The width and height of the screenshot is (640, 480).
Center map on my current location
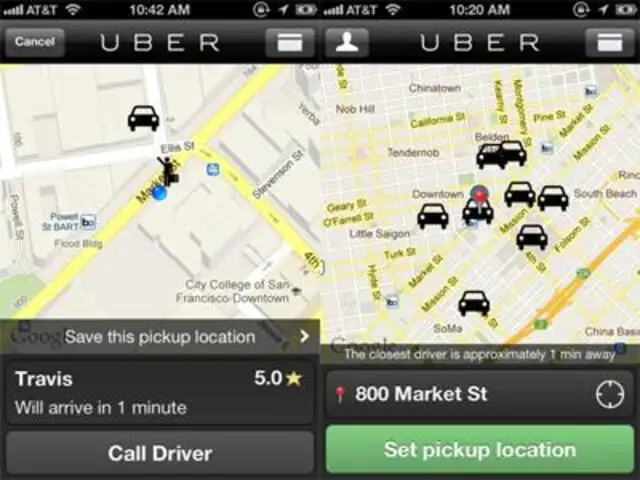(609, 395)
